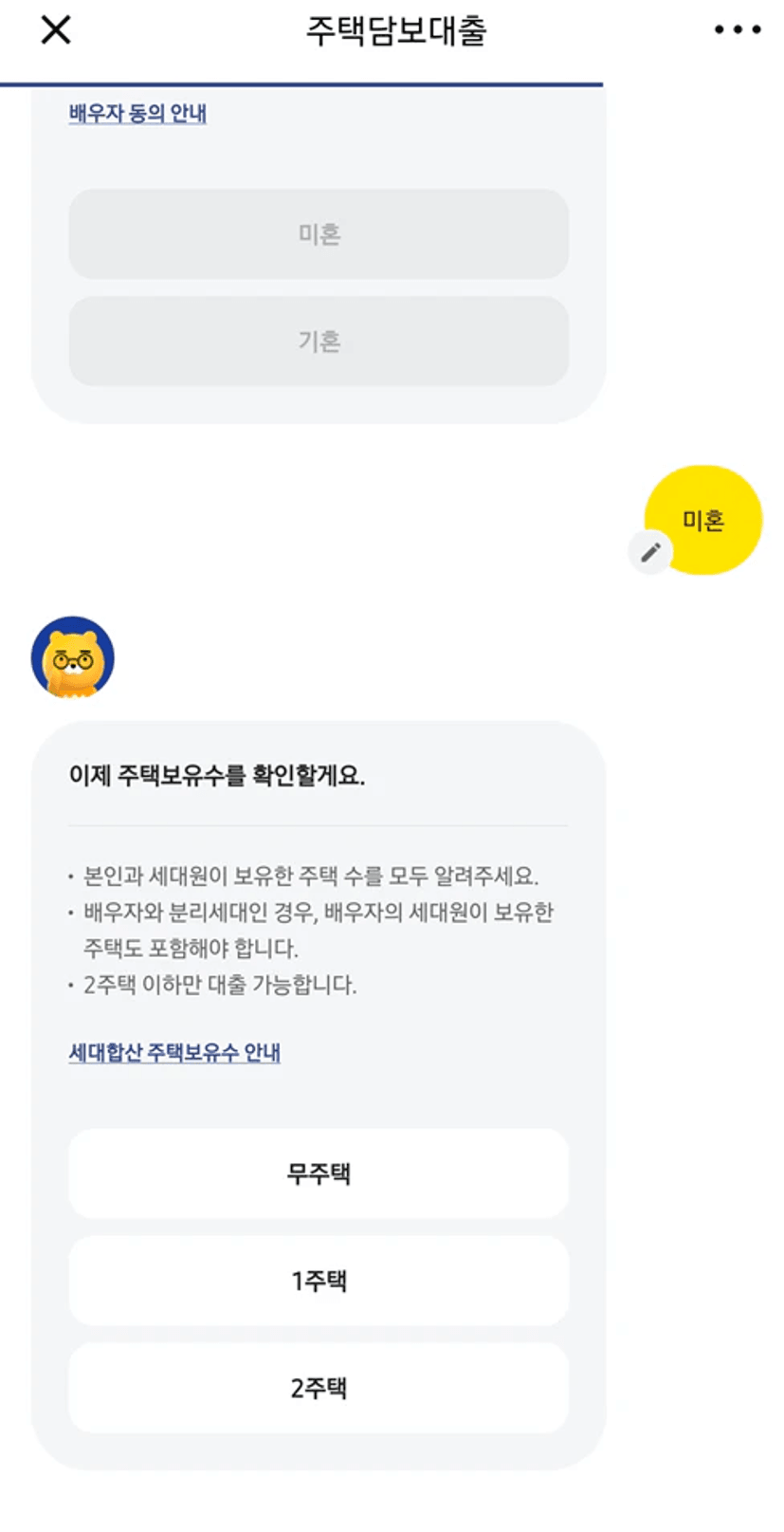784x1532 pixels.
Task: Pick the 2주택 option
Action: click(319, 1388)
